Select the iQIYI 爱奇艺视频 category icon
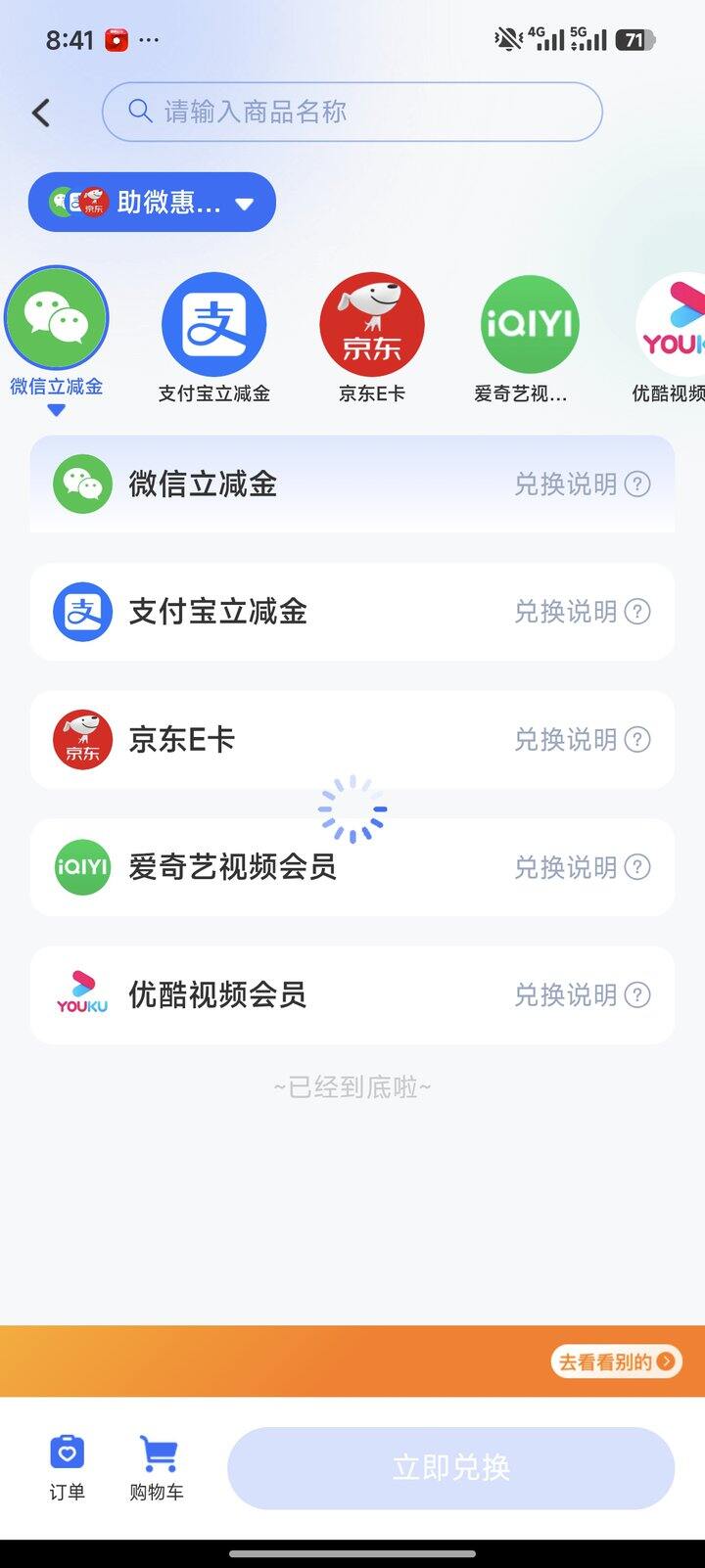705x1568 pixels. tap(529, 324)
